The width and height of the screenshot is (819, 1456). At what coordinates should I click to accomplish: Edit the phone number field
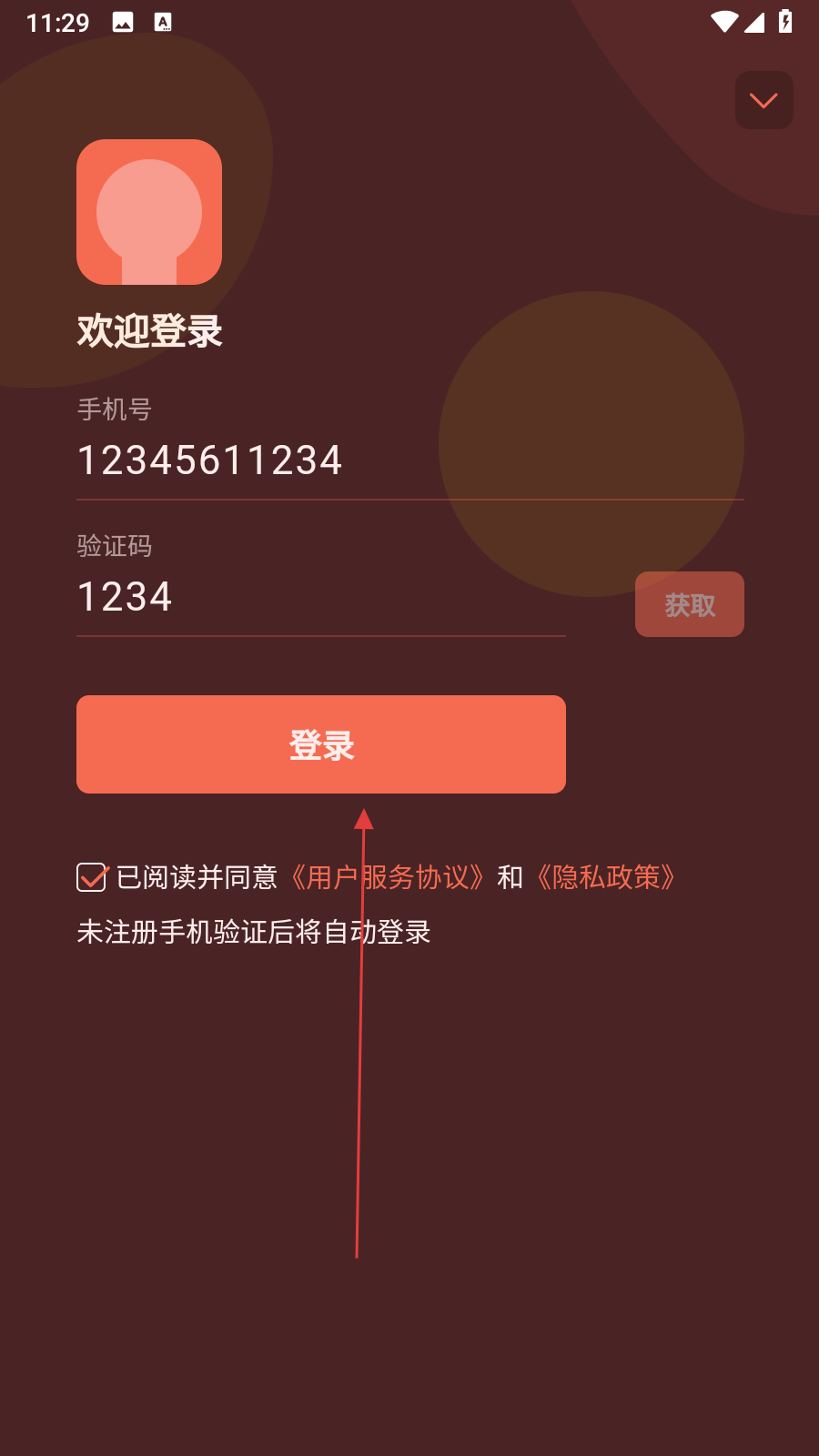tap(409, 460)
